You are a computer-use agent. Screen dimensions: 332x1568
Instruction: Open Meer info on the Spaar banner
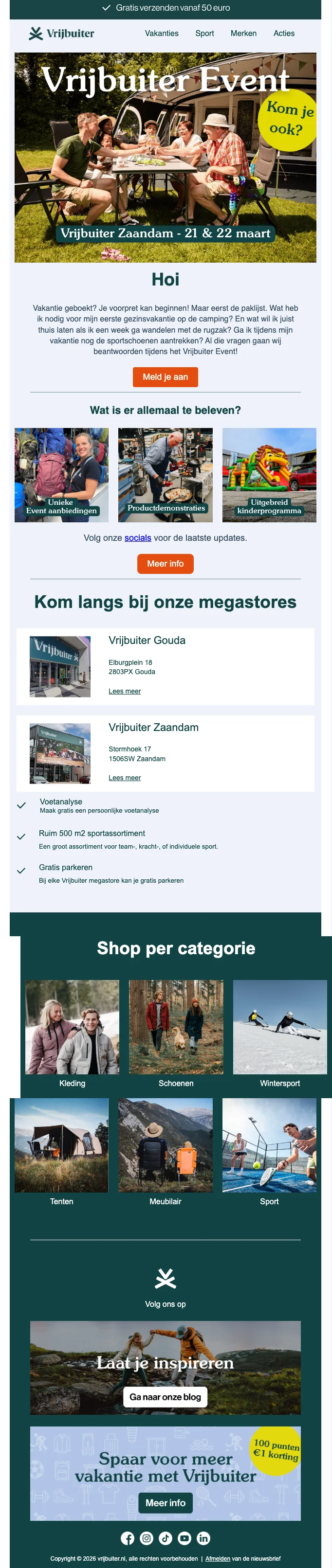(165, 1503)
